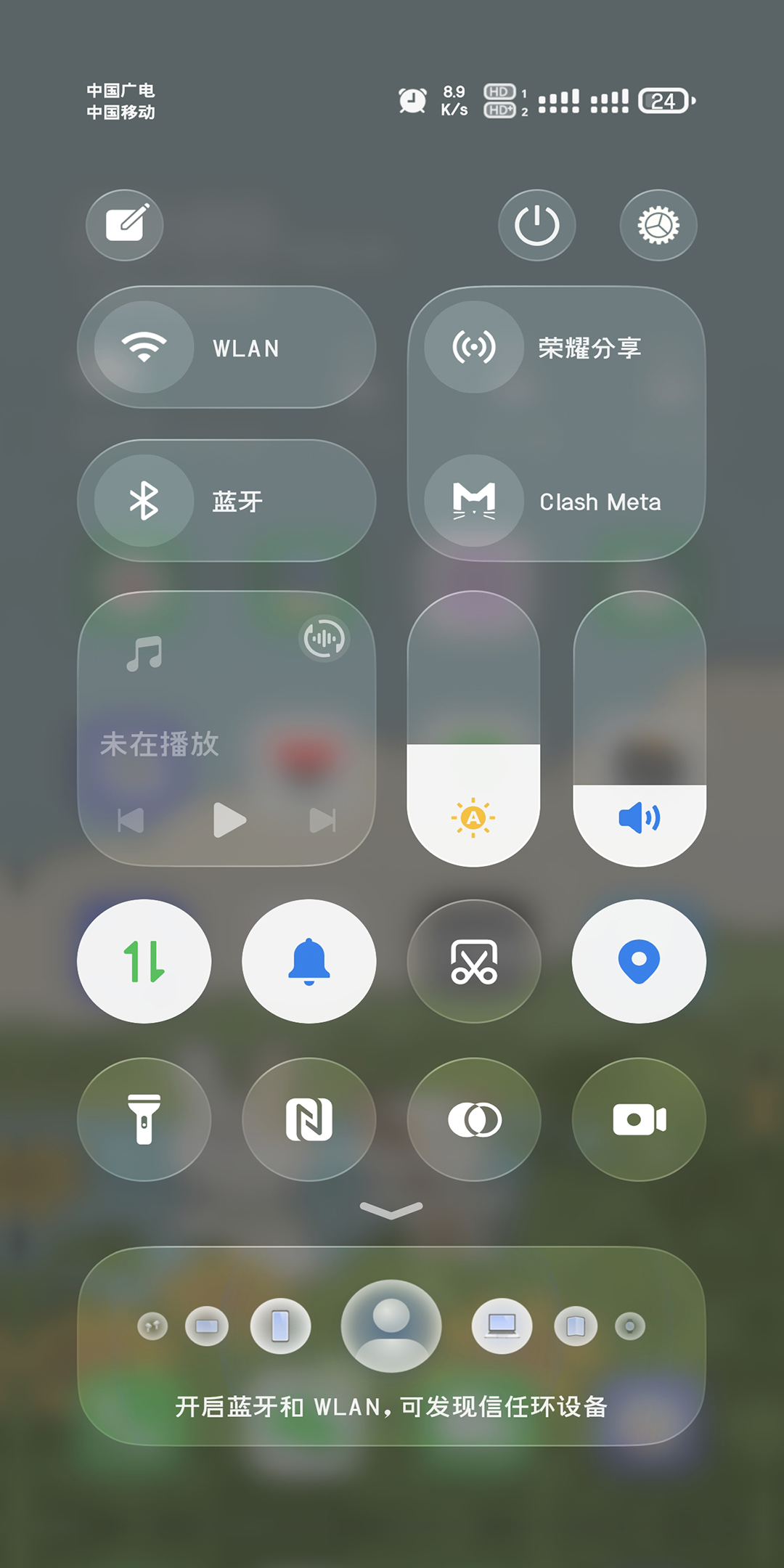This screenshot has height=1568, width=784.
Task: Toggle mobile data off
Action: pos(144,961)
